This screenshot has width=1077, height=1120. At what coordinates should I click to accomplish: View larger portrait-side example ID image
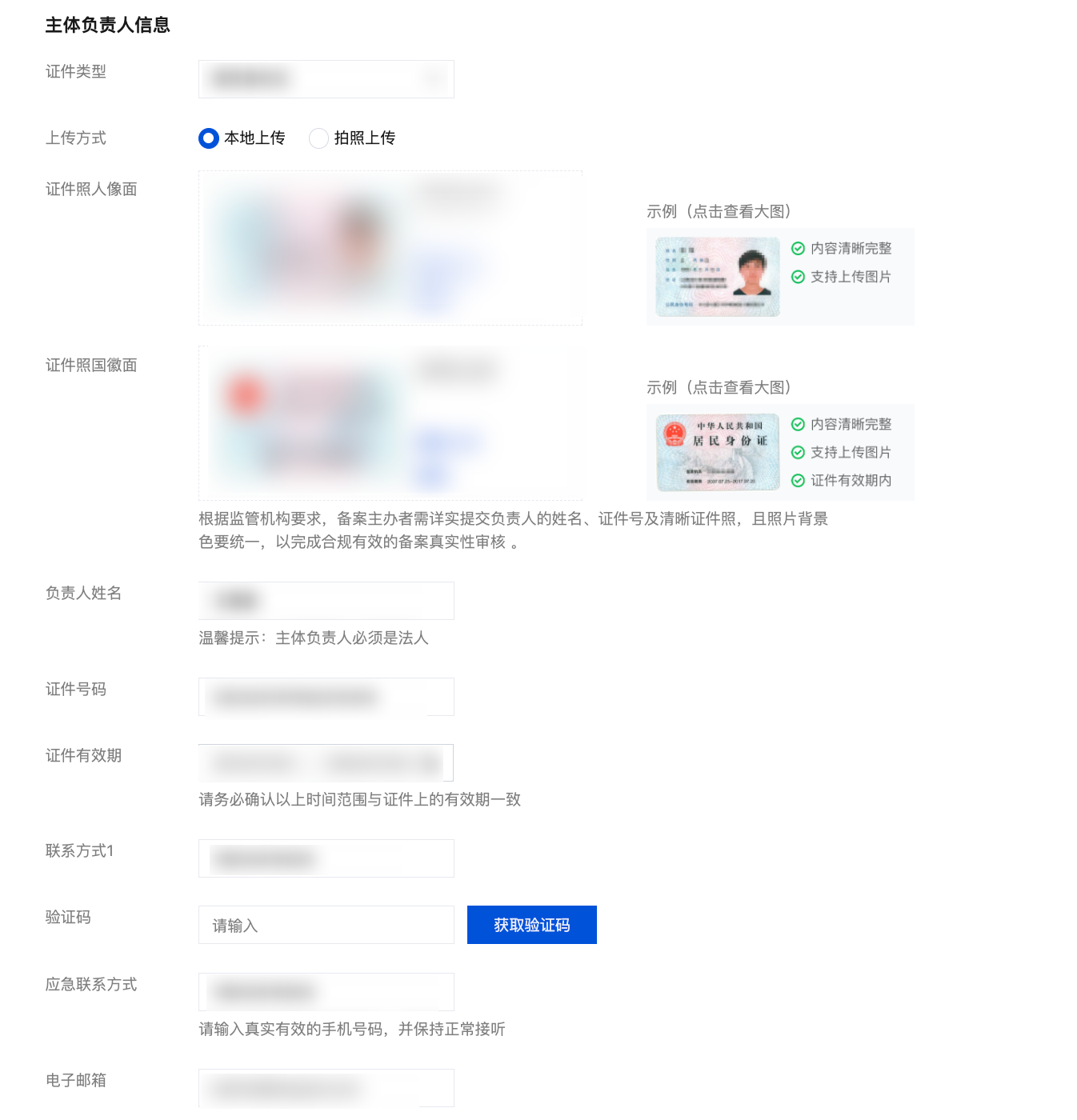point(718,277)
